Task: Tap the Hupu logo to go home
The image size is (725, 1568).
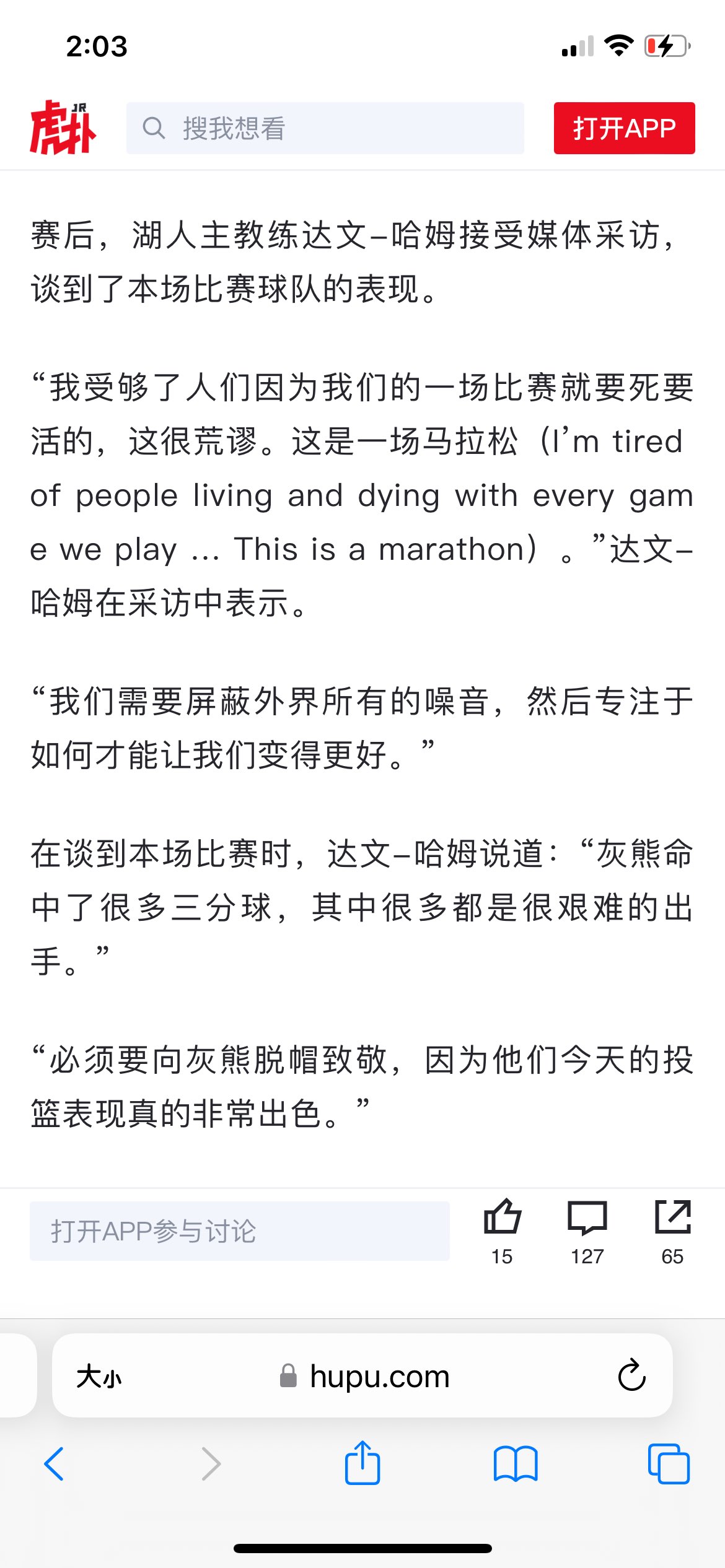Action: (63, 128)
